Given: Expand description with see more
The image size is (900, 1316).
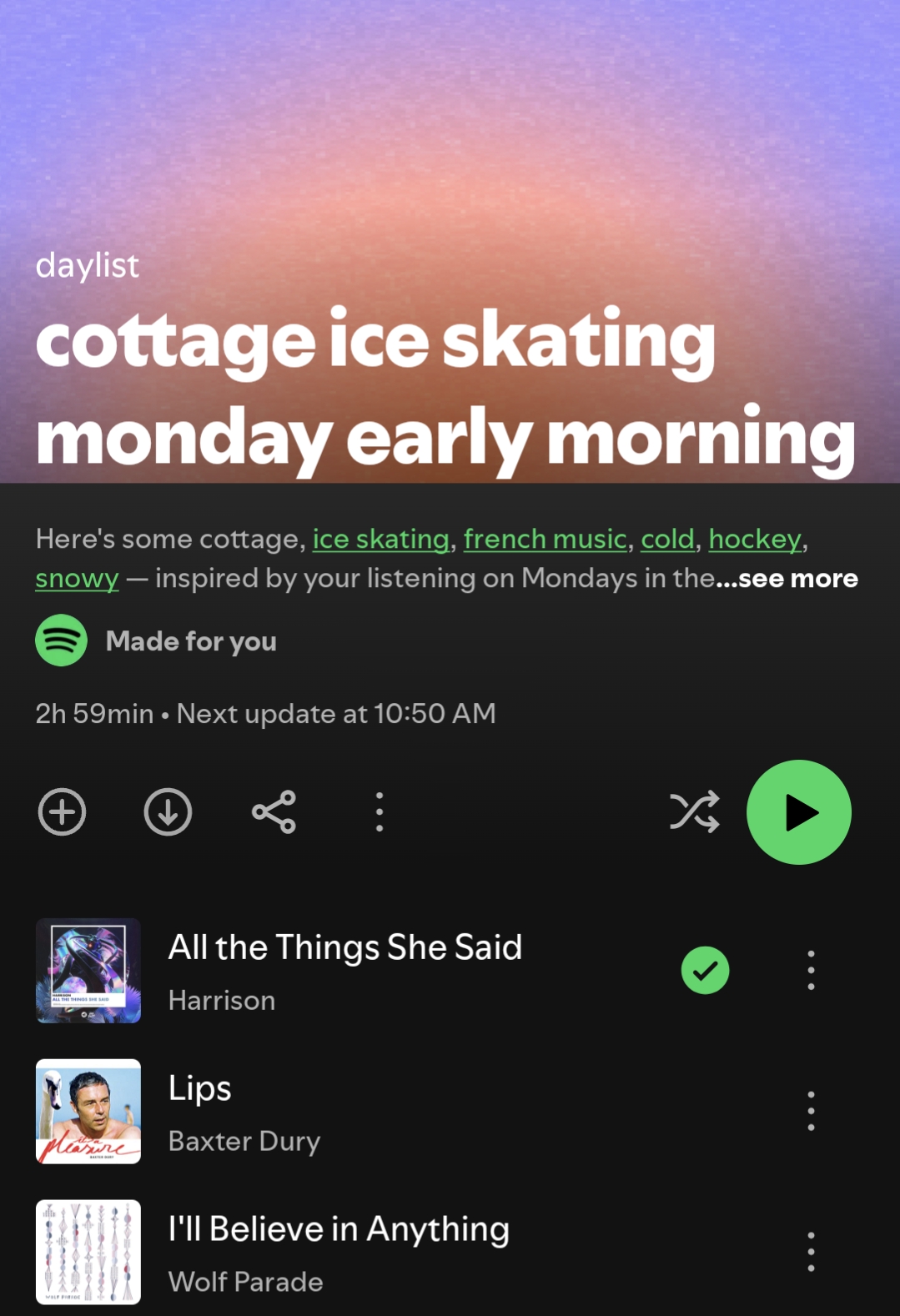Looking at the screenshot, I should (x=797, y=579).
